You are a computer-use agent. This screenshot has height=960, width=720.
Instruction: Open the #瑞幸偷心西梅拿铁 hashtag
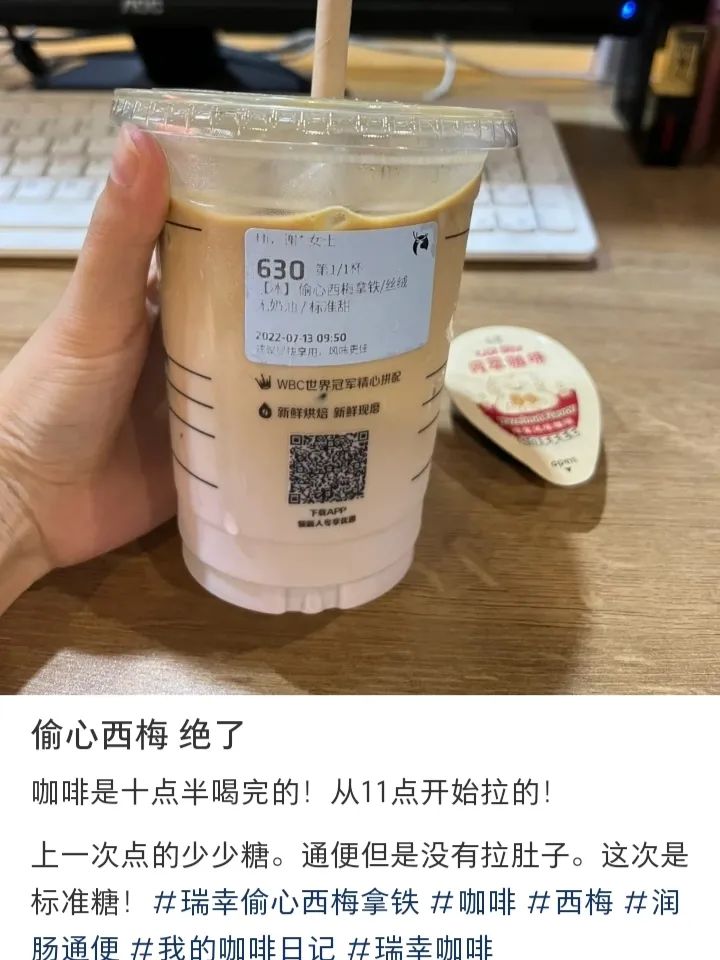pos(287,903)
